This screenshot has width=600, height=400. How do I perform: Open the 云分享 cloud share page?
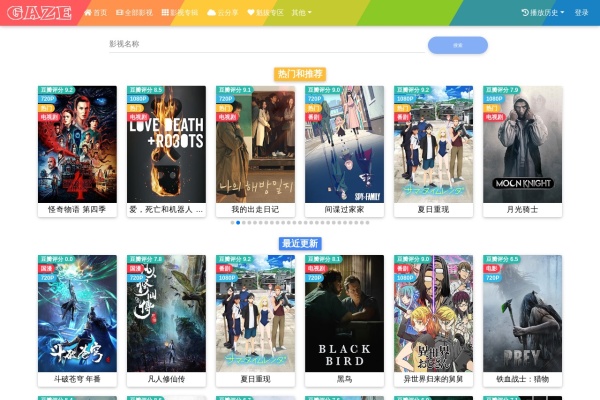(223, 13)
